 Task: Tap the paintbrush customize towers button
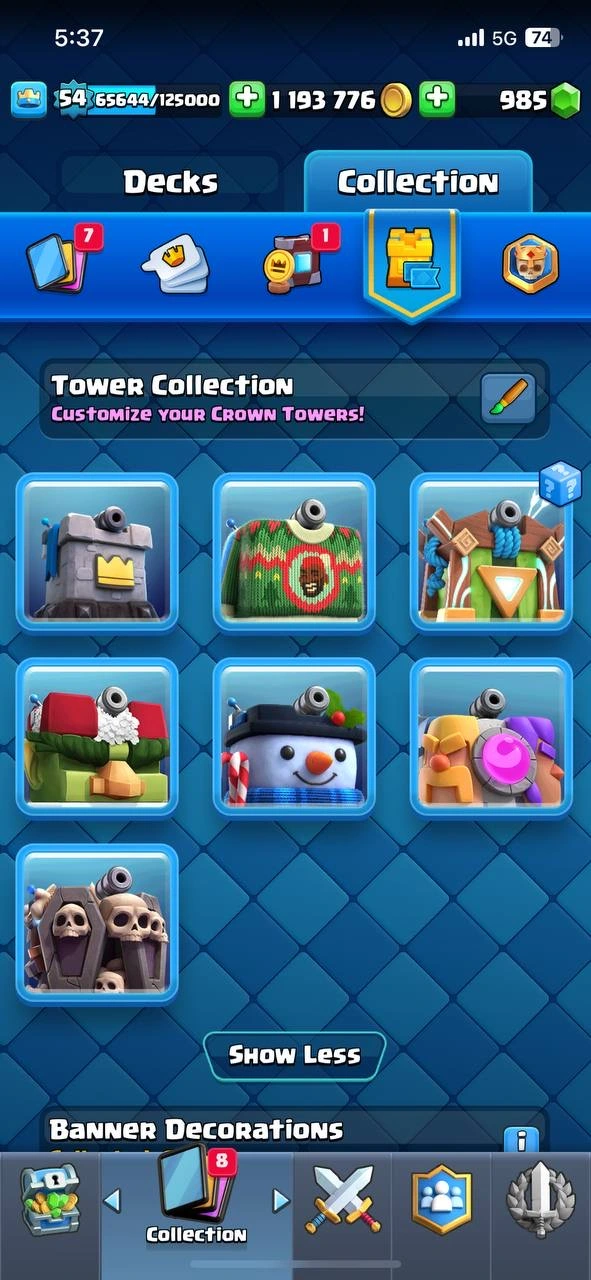(508, 399)
